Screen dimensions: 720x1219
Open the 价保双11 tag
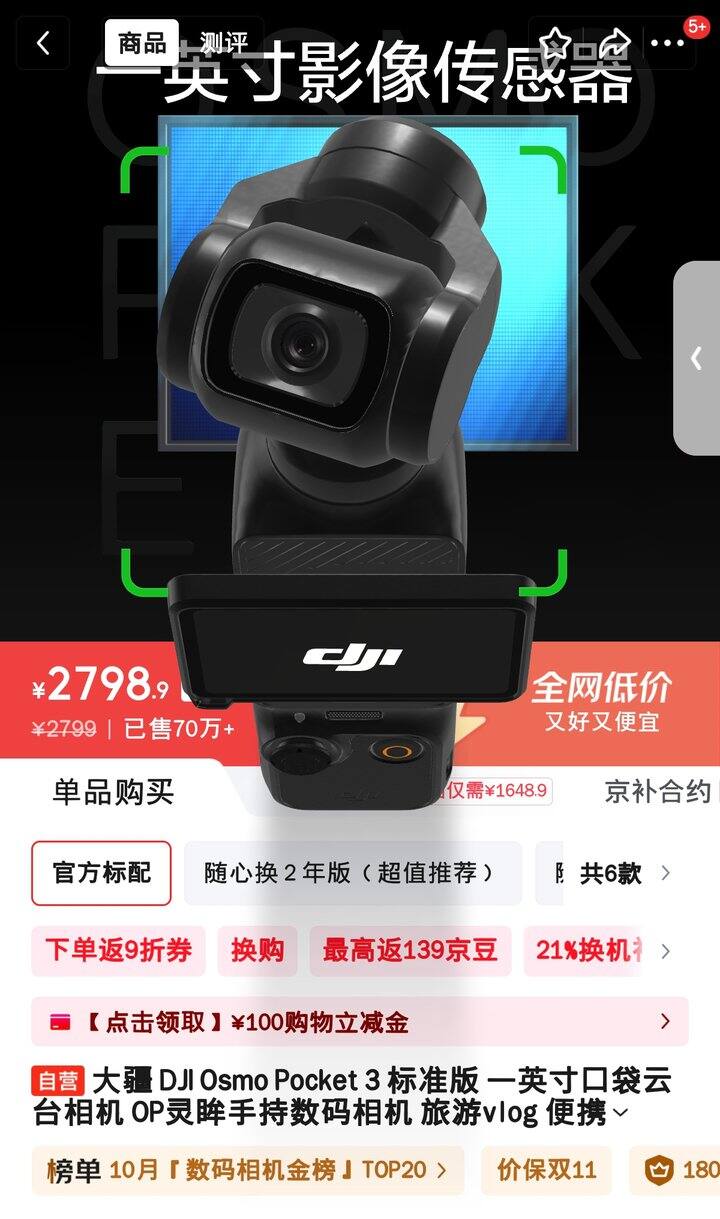[546, 1170]
